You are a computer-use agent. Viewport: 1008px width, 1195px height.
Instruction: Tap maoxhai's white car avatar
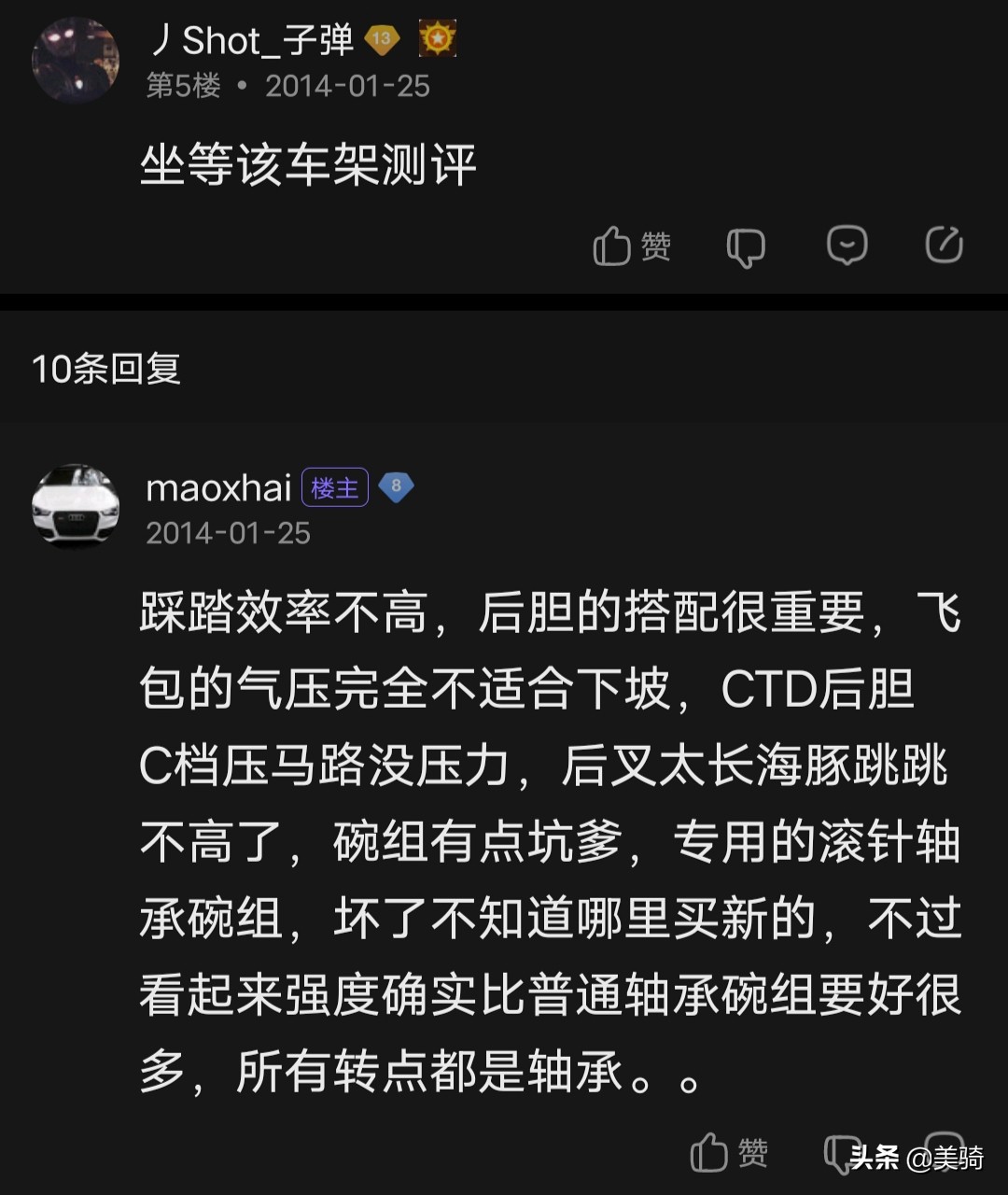click(x=75, y=506)
